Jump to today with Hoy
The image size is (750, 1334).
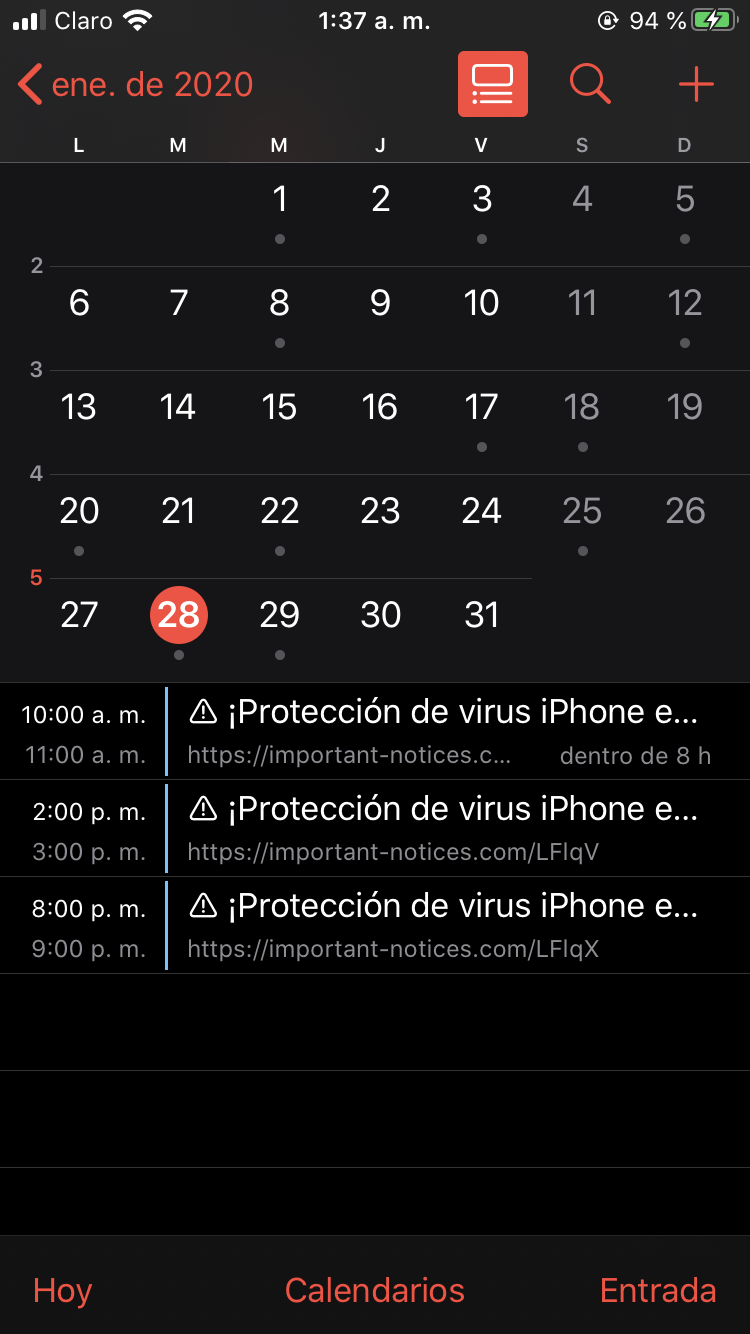point(62,1290)
